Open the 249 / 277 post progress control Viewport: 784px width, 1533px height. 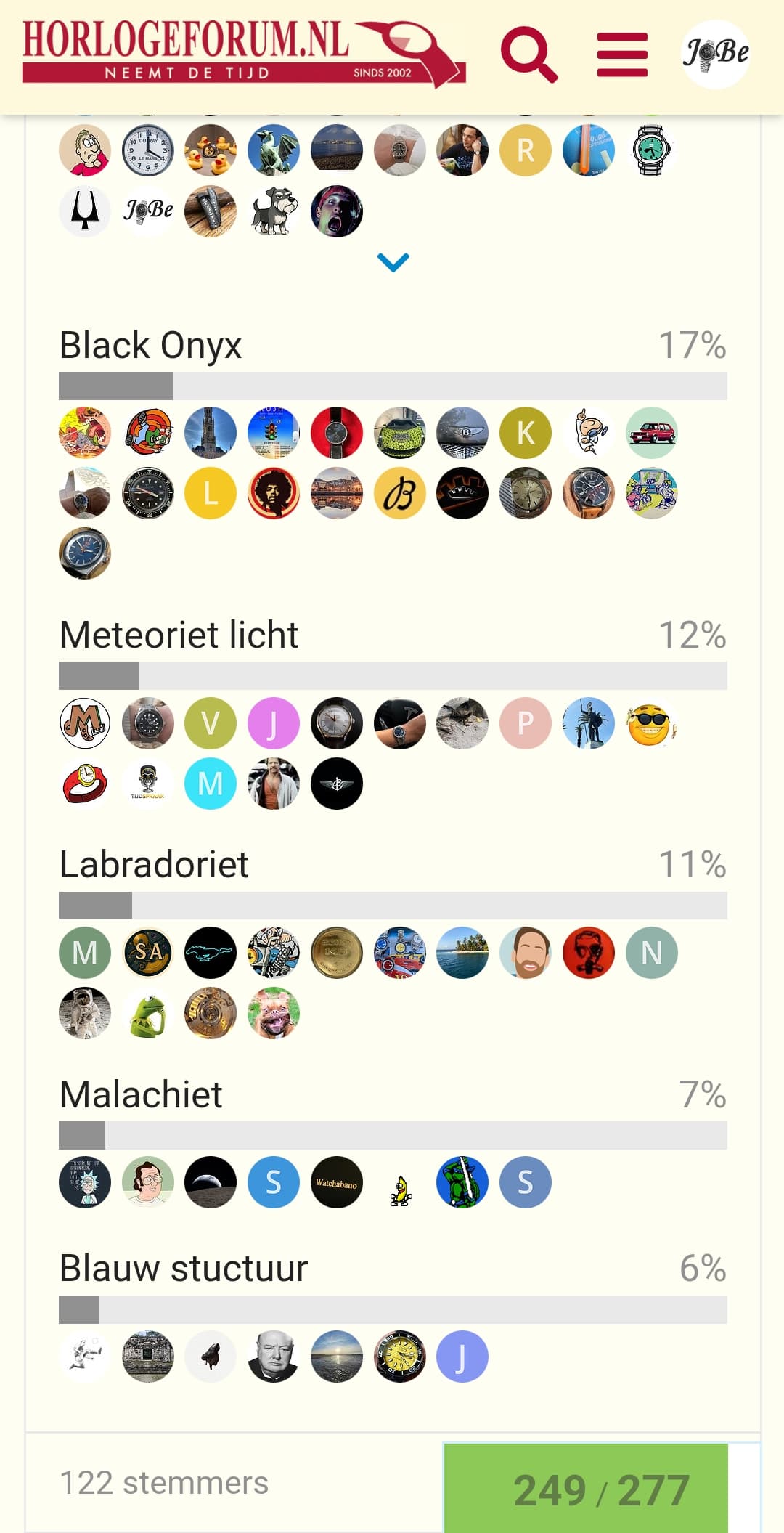click(586, 1489)
